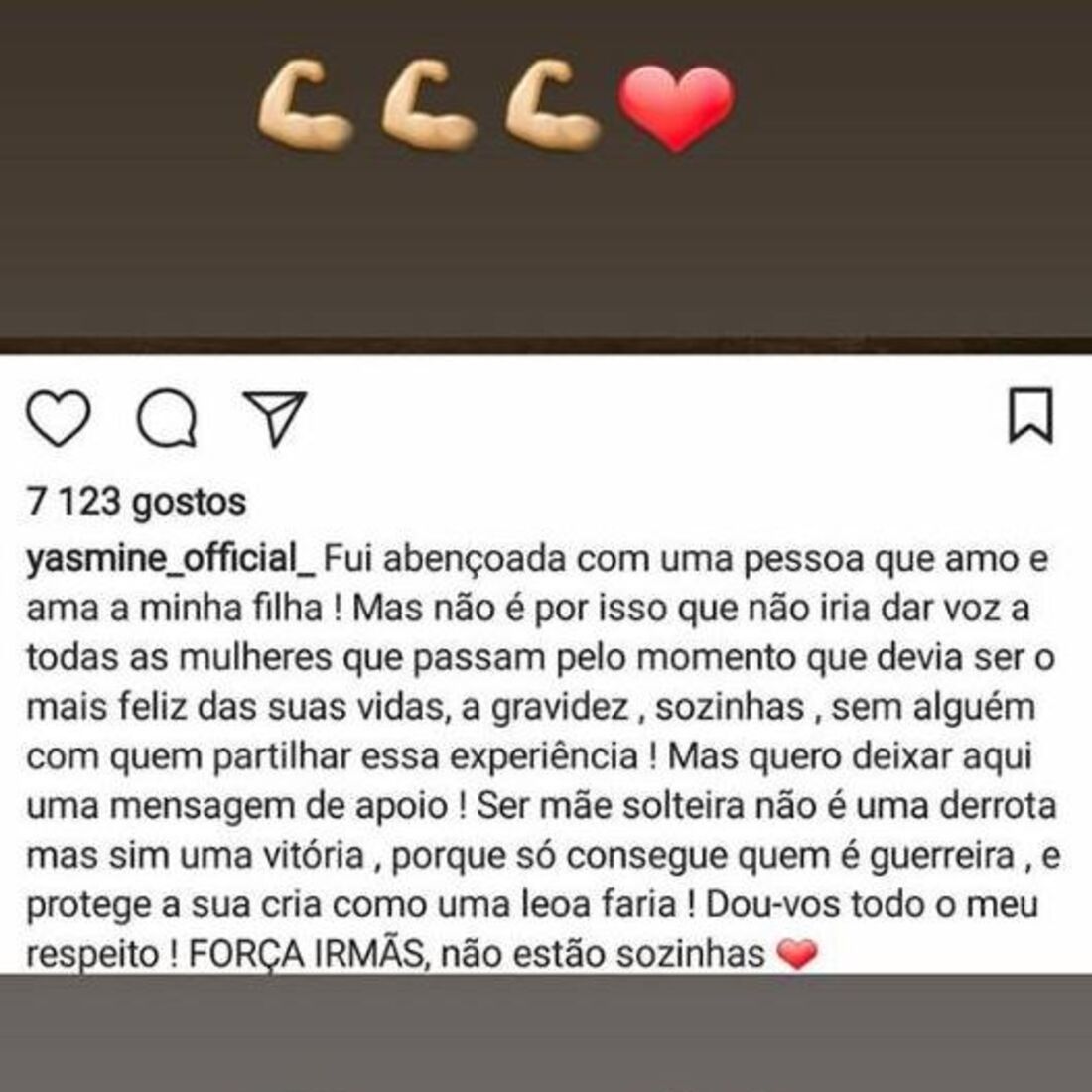1092x1092 pixels.
Task: Like yasmine_official_'s post
Action: (58, 419)
